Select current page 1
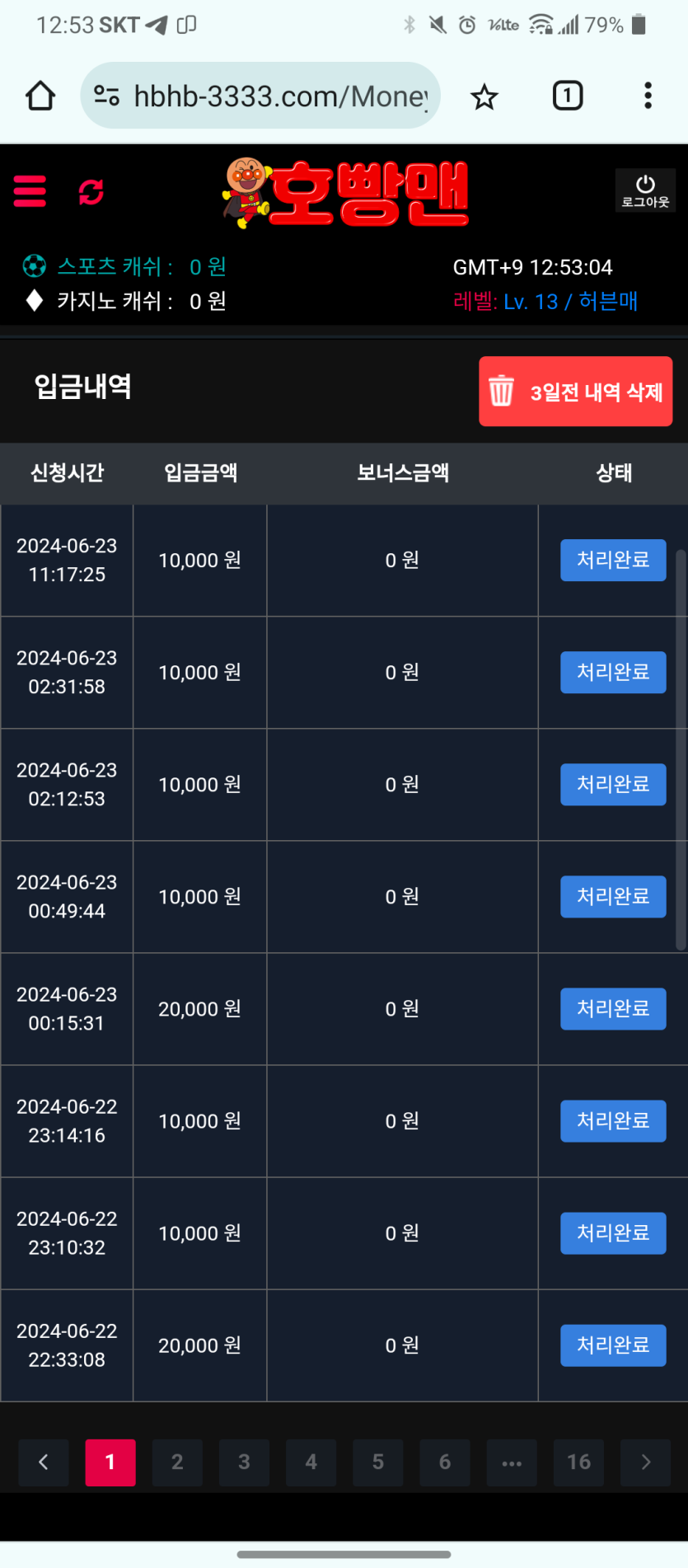Image resolution: width=688 pixels, height=1568 pixels. 110,1462
